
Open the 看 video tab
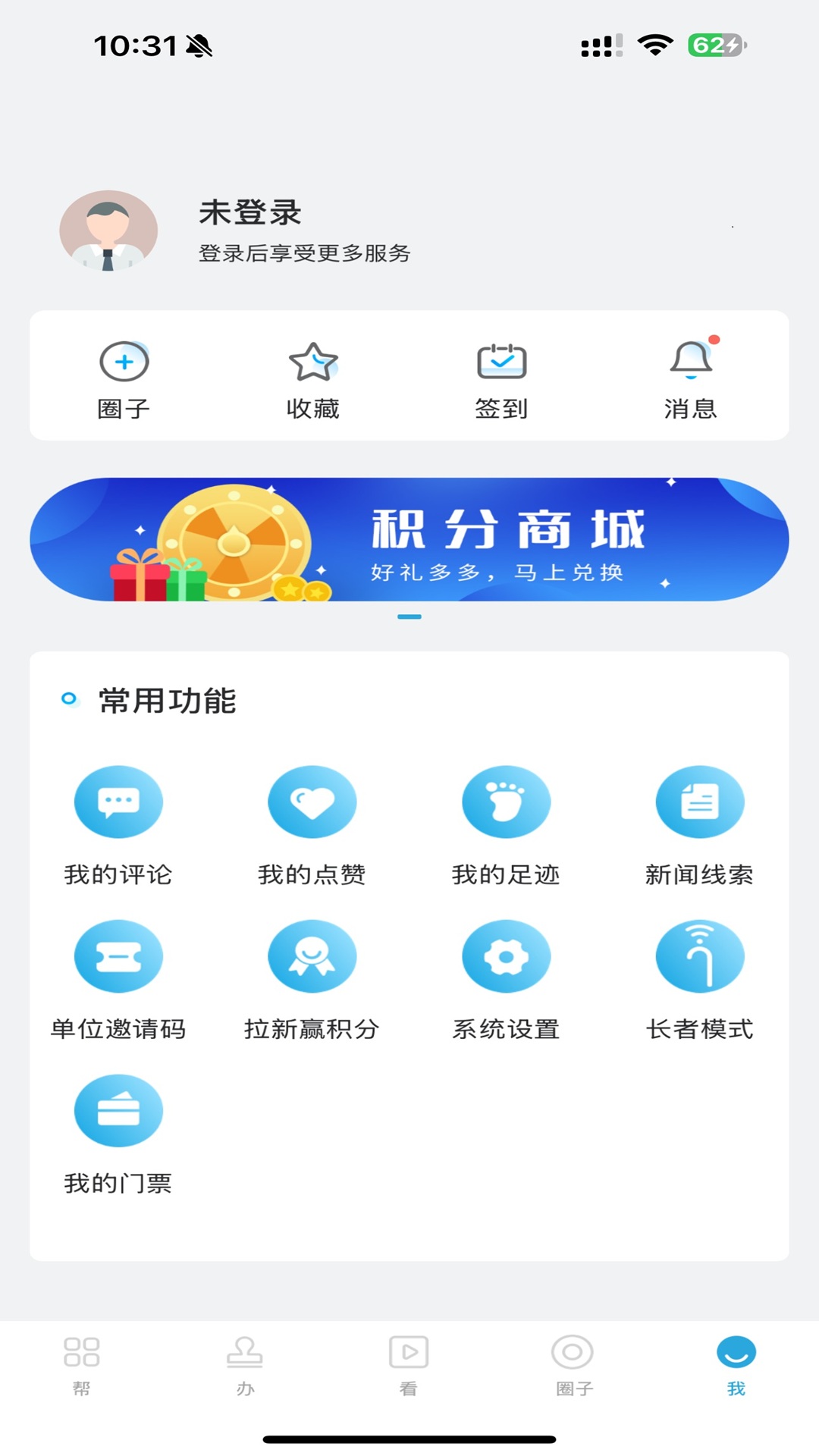409,1361
